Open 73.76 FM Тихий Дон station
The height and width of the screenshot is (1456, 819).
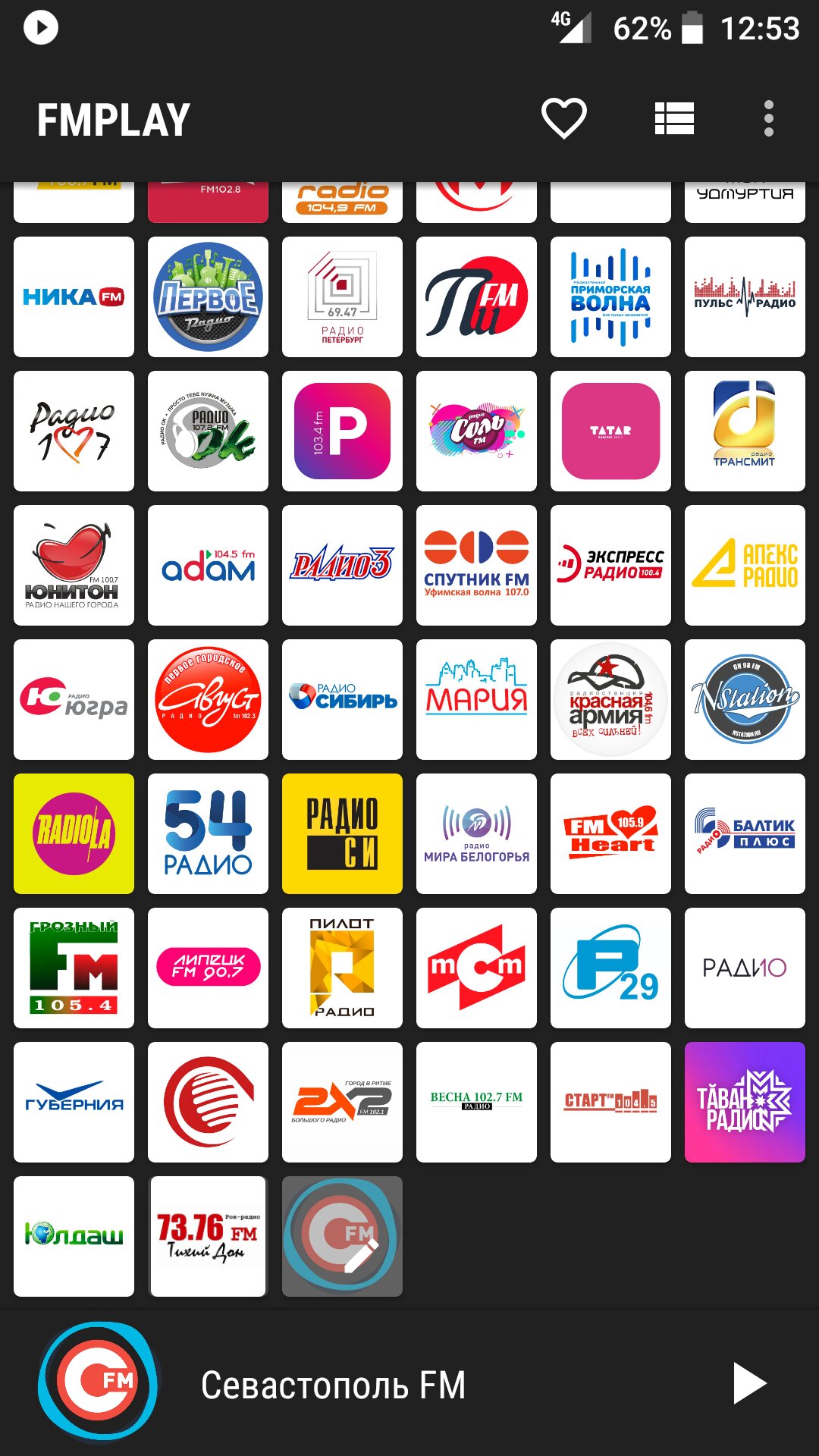[x=208, y=1236]
